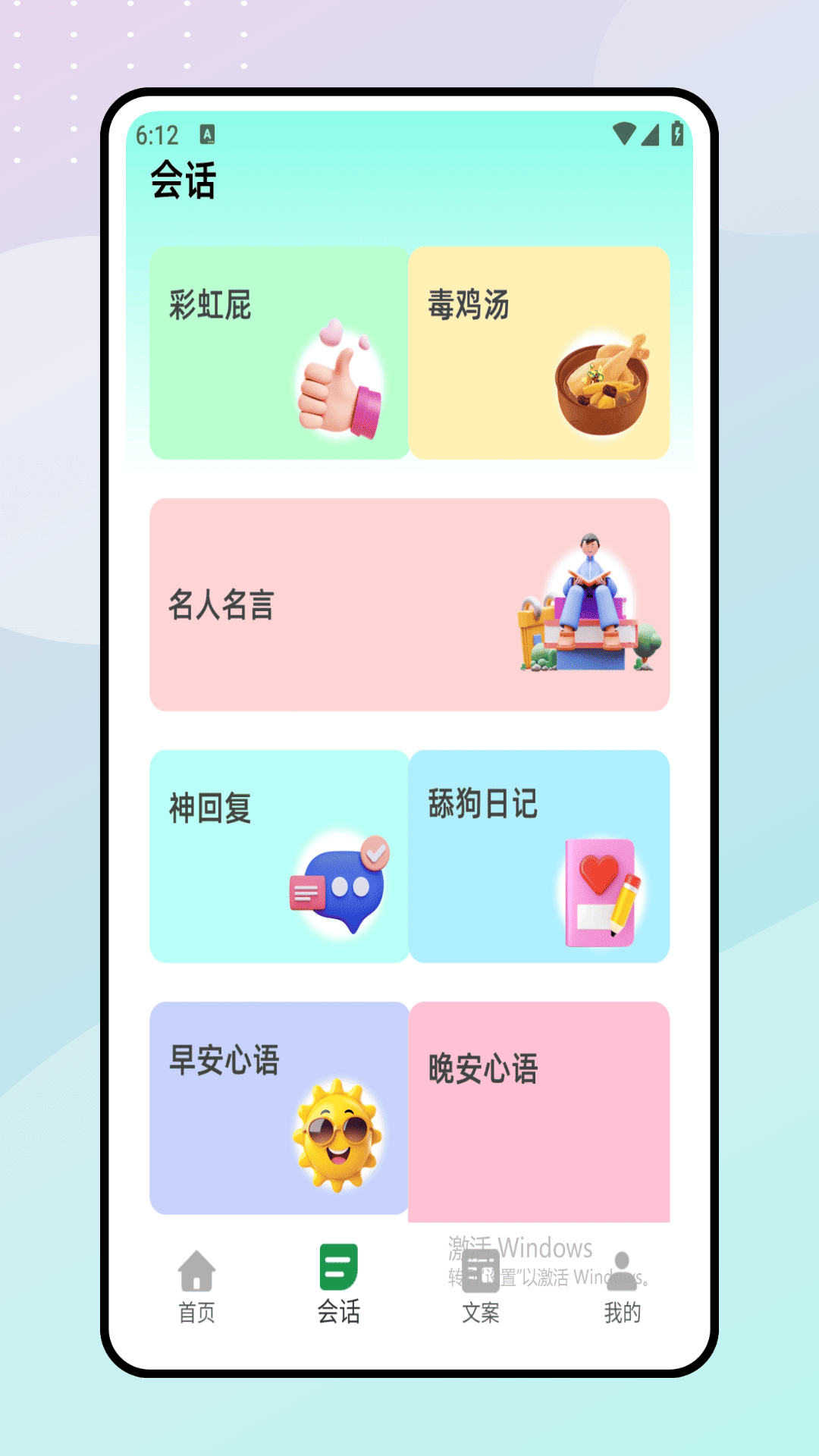
Task: Tap the keyboard indicator near the clock
Action: tap(206, 133)
